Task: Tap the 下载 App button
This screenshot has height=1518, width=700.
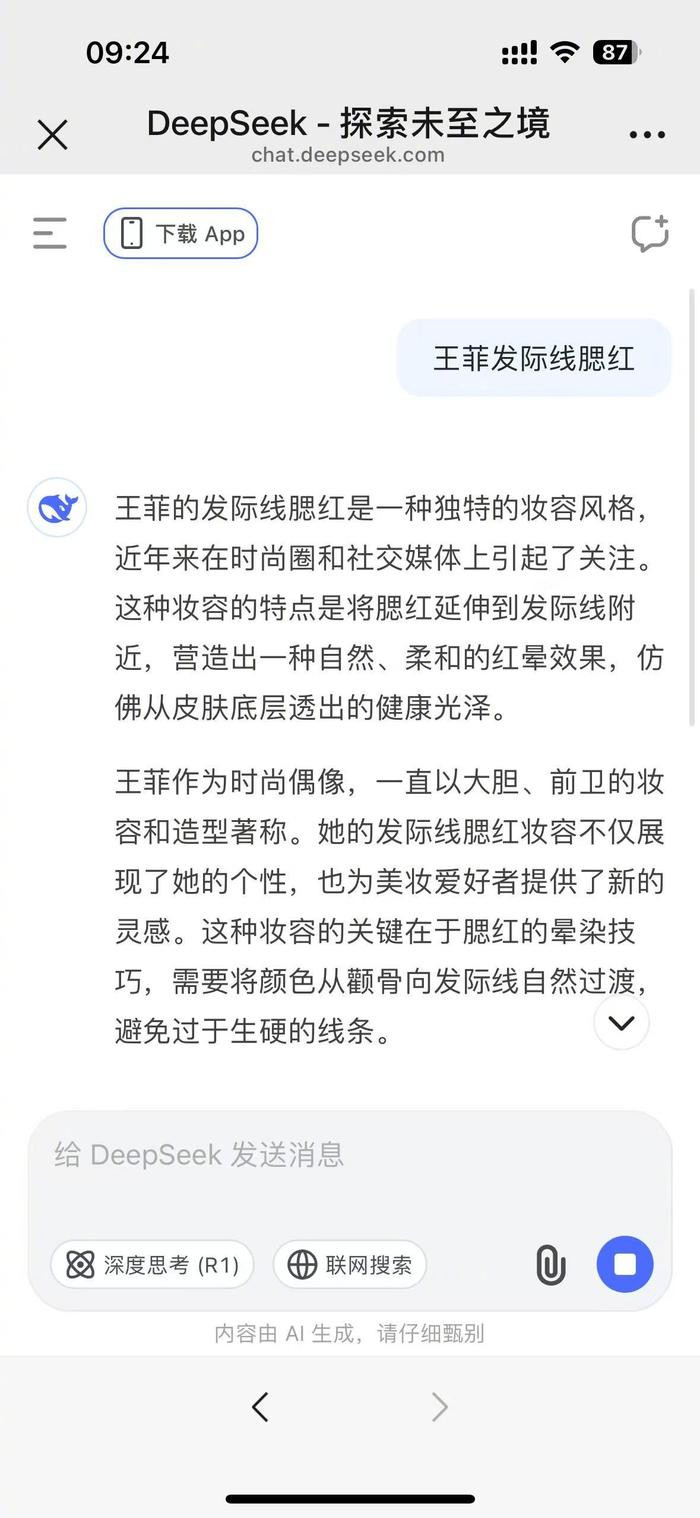Action: pyautogui.click(x=181, y=234)
